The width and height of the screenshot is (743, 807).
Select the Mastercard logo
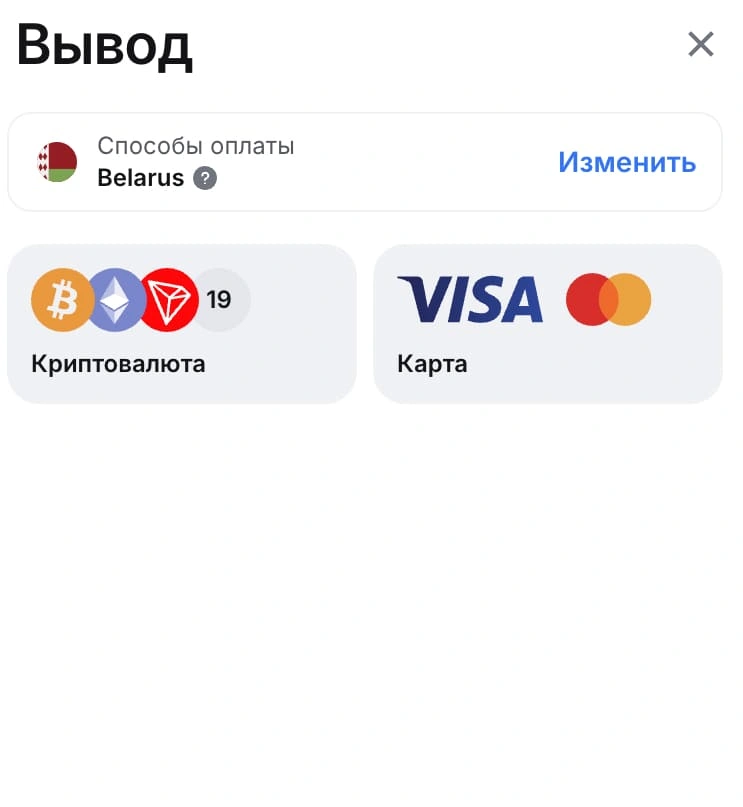[608, 299]
